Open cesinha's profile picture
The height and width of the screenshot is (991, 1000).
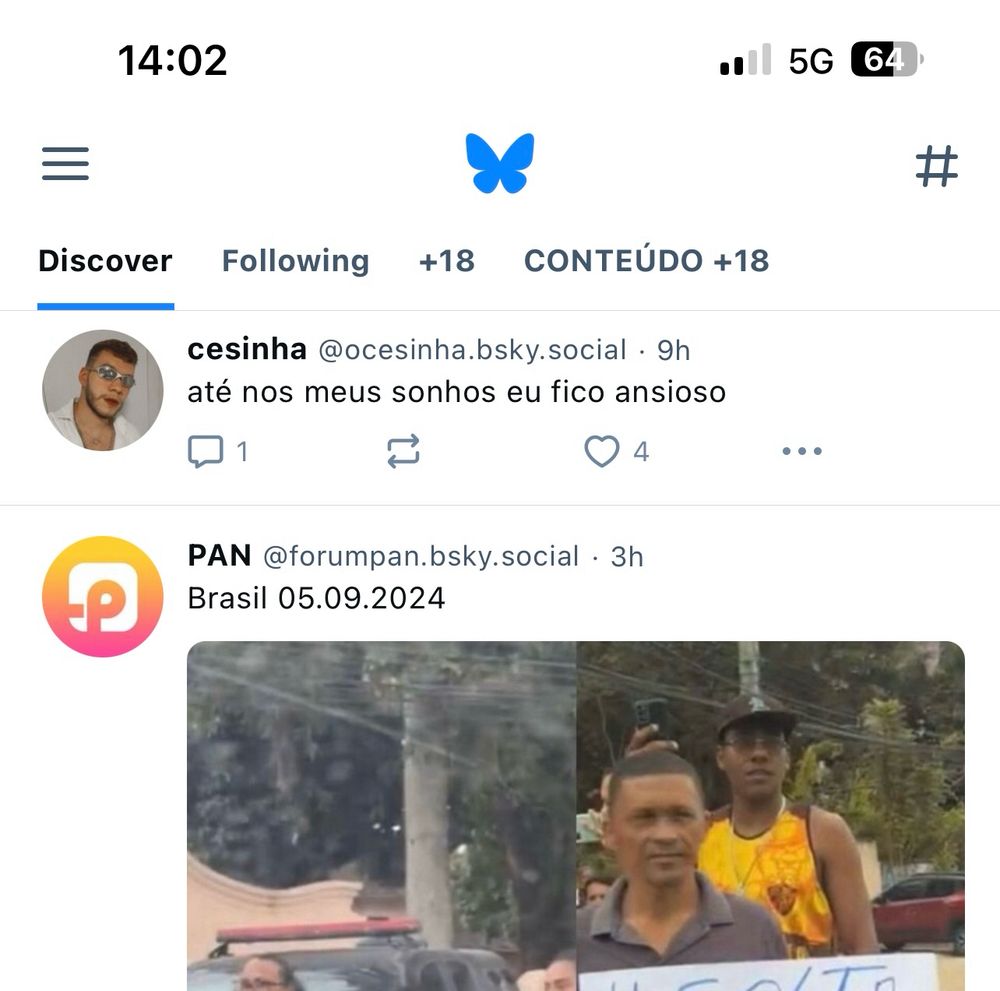103,390
